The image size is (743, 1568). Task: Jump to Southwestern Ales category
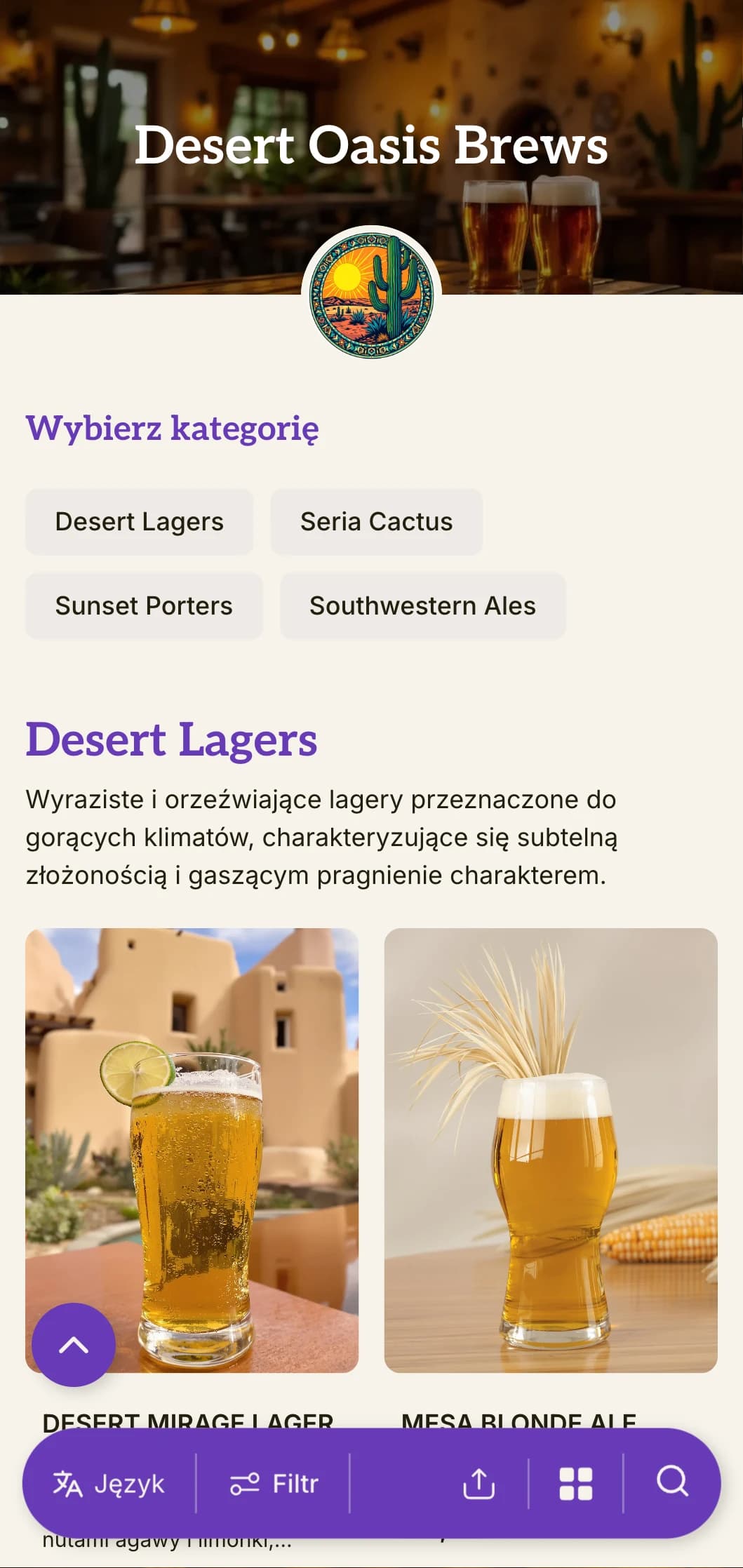pos(422,606)
